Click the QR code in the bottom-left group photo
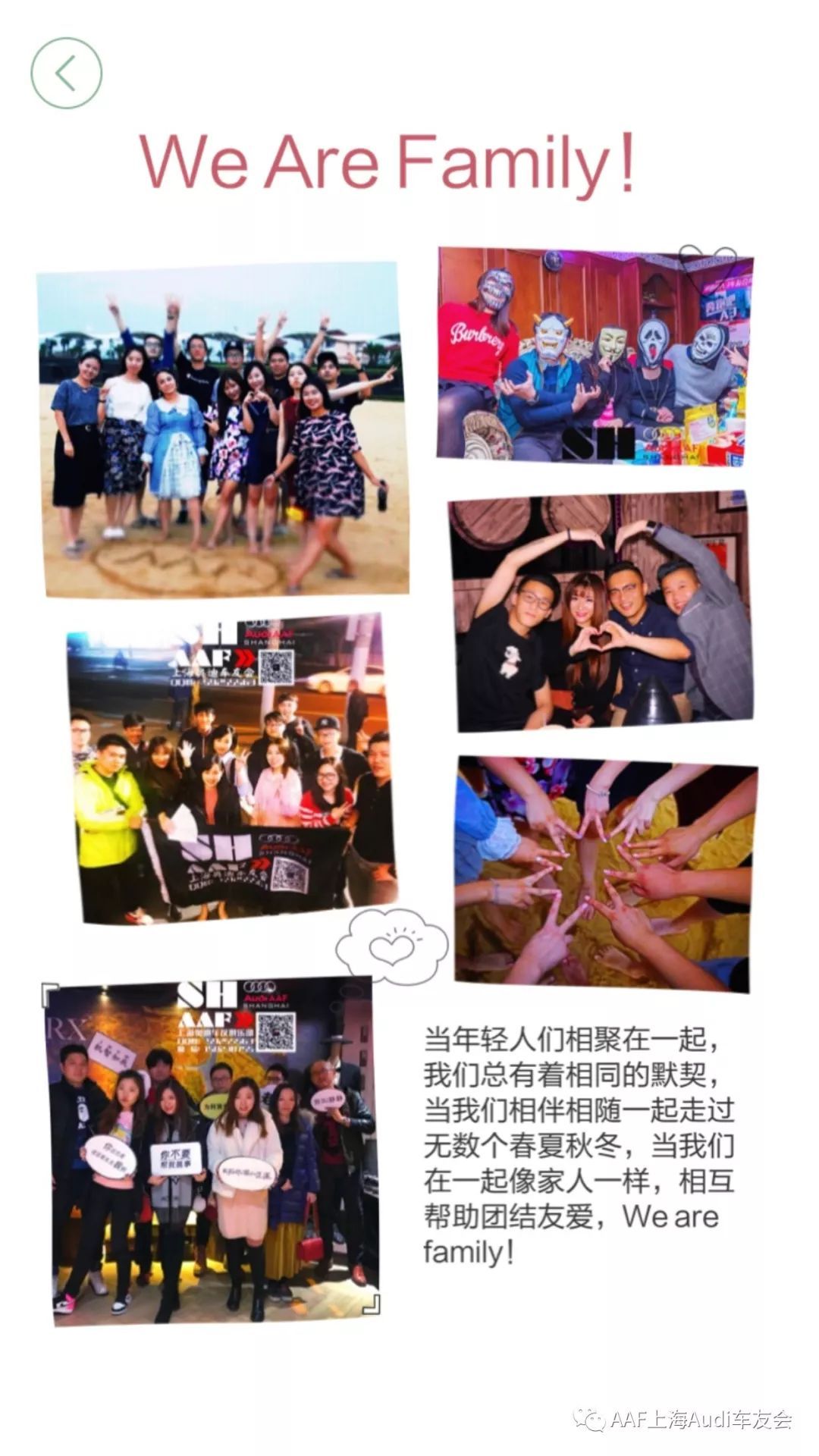This screenshot has width=819, height=1456. point(277,1031)
